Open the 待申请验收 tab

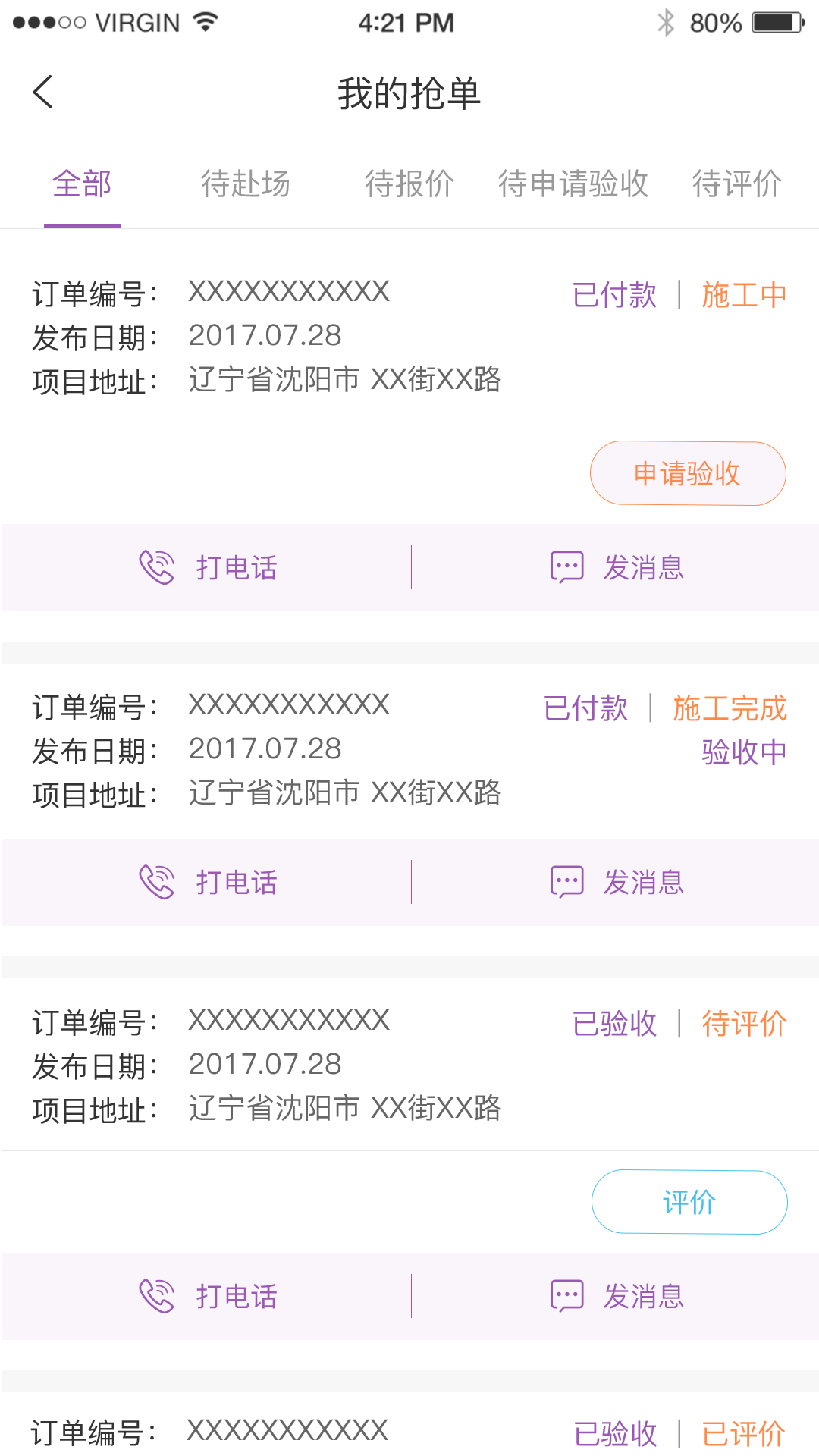(573, 184)
